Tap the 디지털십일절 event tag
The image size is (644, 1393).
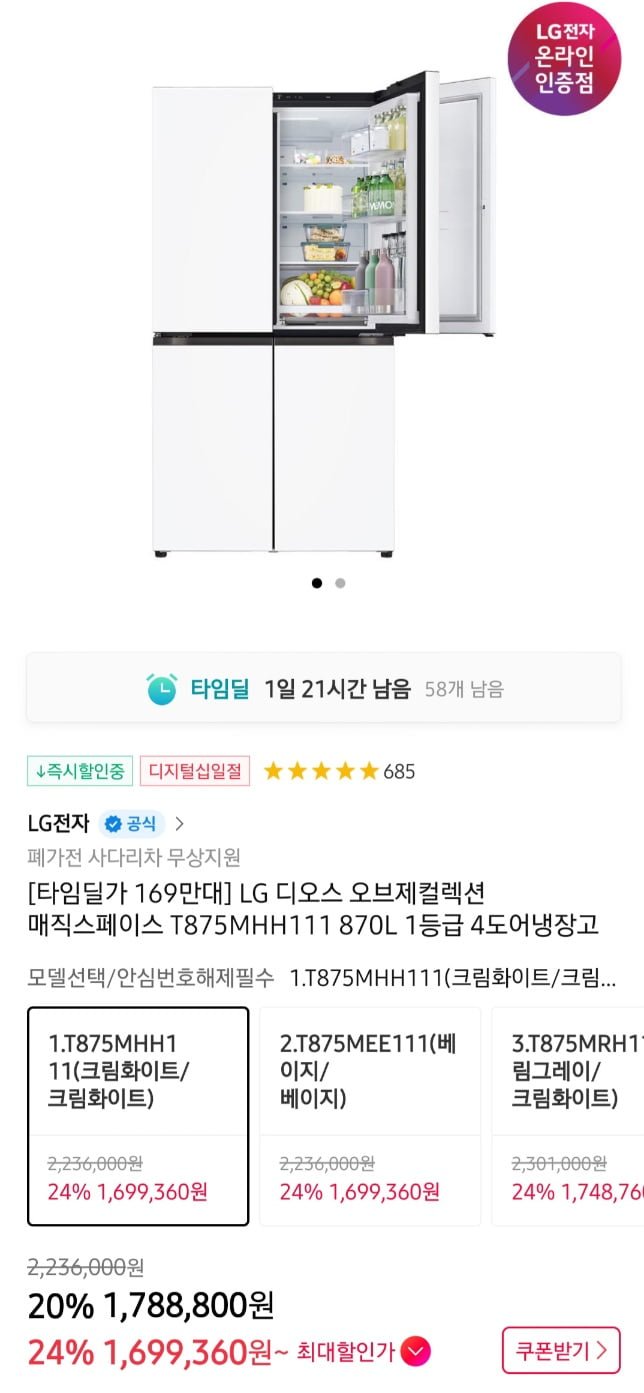pyautogui.click(x=195, y=771)
